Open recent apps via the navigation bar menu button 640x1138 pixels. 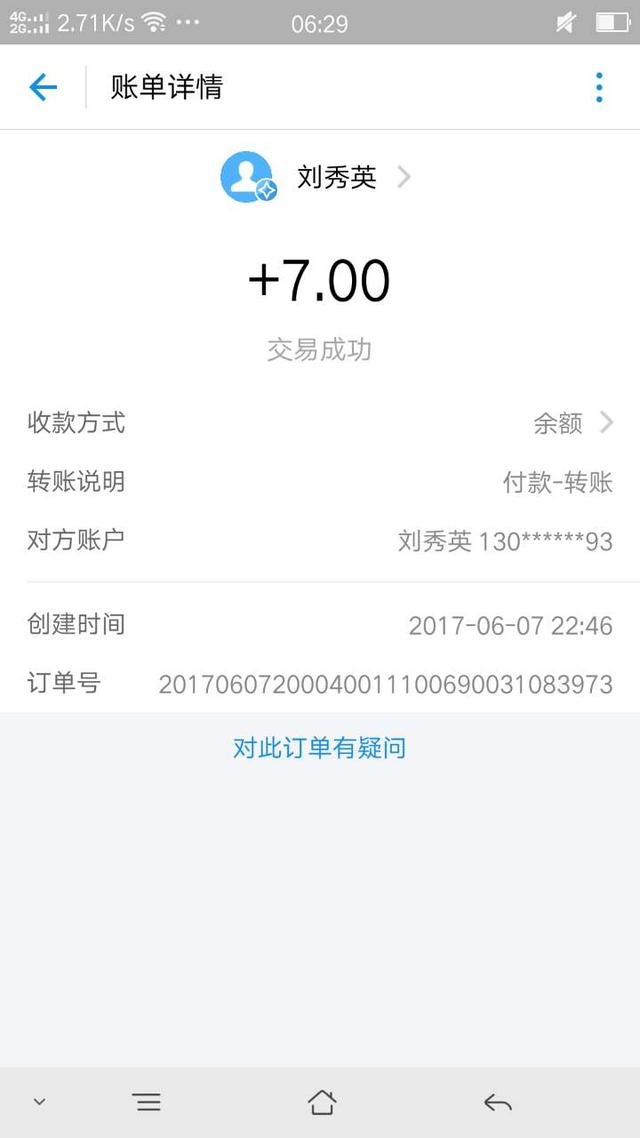(147, 1102)
